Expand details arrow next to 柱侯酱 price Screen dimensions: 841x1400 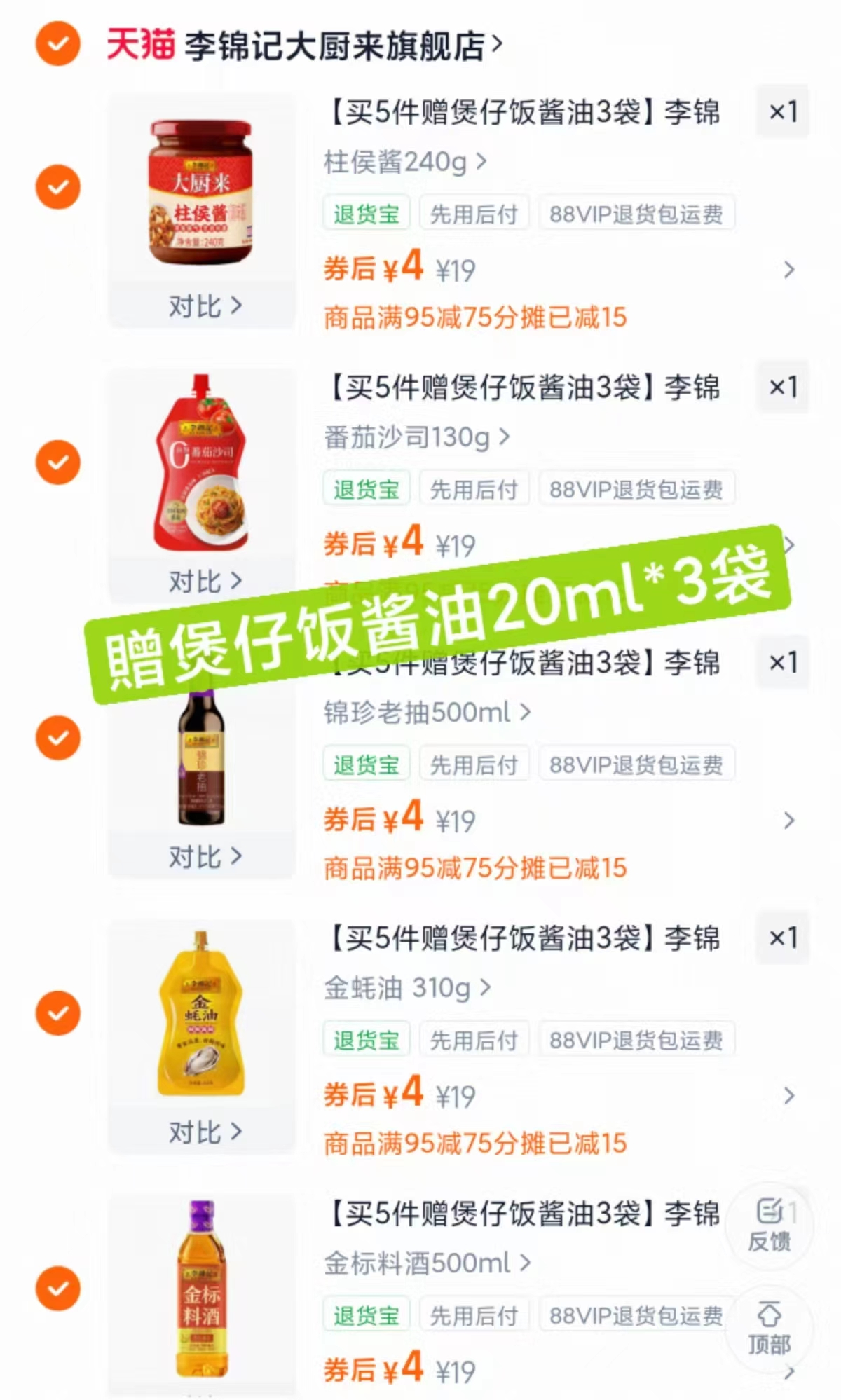pyautogui.click(x=791, y=270)
